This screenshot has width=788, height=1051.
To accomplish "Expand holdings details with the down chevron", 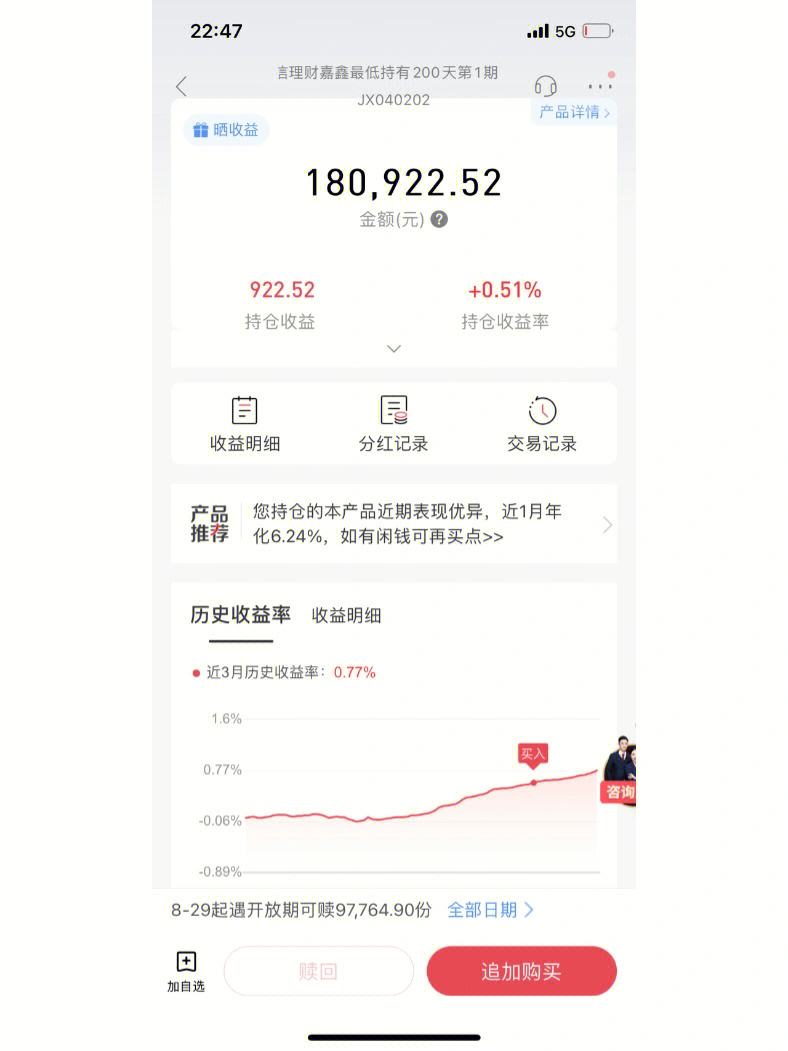I will pyautogui.click(x=394, y=349).
